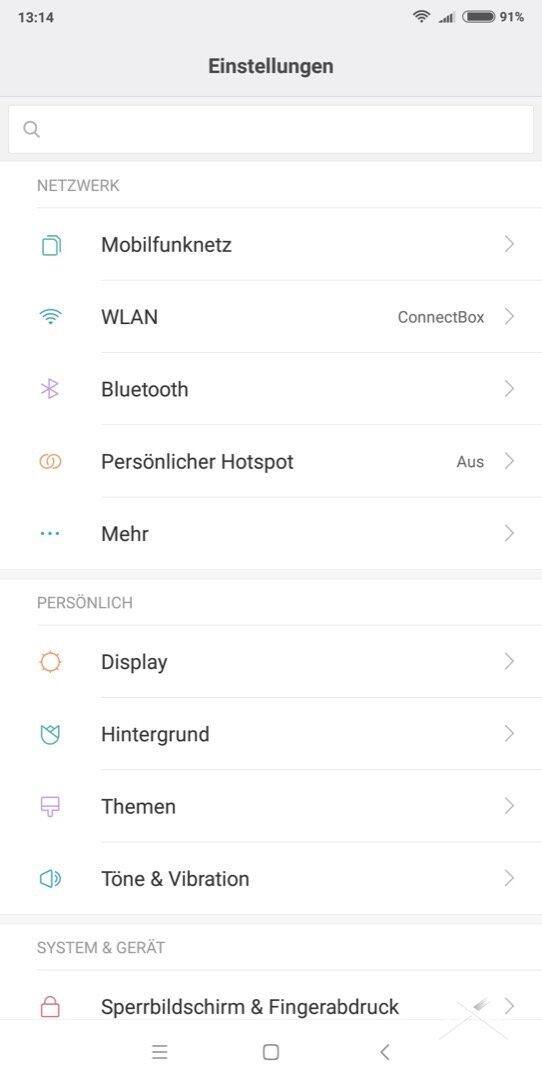The image size is (542, 1085).
Task: Open Themen settings
Action: click(271, 806)
